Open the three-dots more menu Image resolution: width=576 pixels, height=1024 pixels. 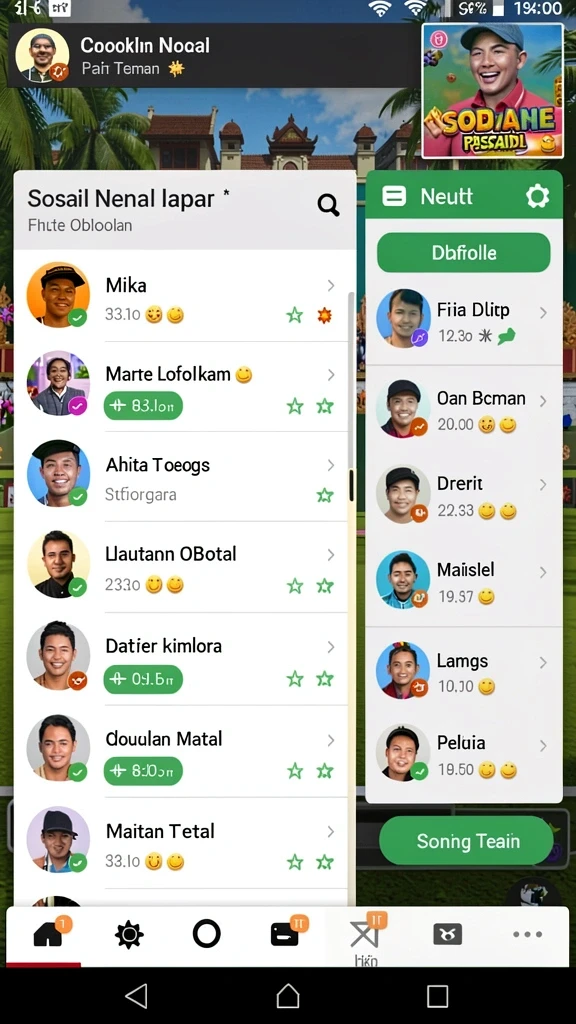[x=527, y=935]
